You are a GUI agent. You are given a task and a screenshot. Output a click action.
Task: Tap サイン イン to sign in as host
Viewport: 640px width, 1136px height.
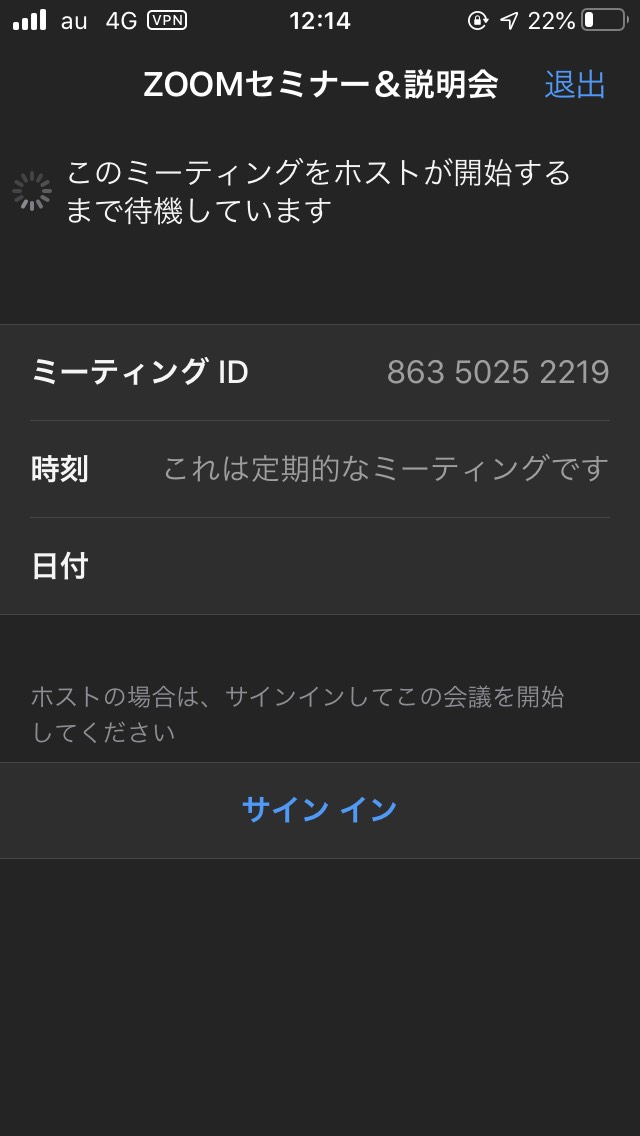pyautogui.click(x=320, y=810)
